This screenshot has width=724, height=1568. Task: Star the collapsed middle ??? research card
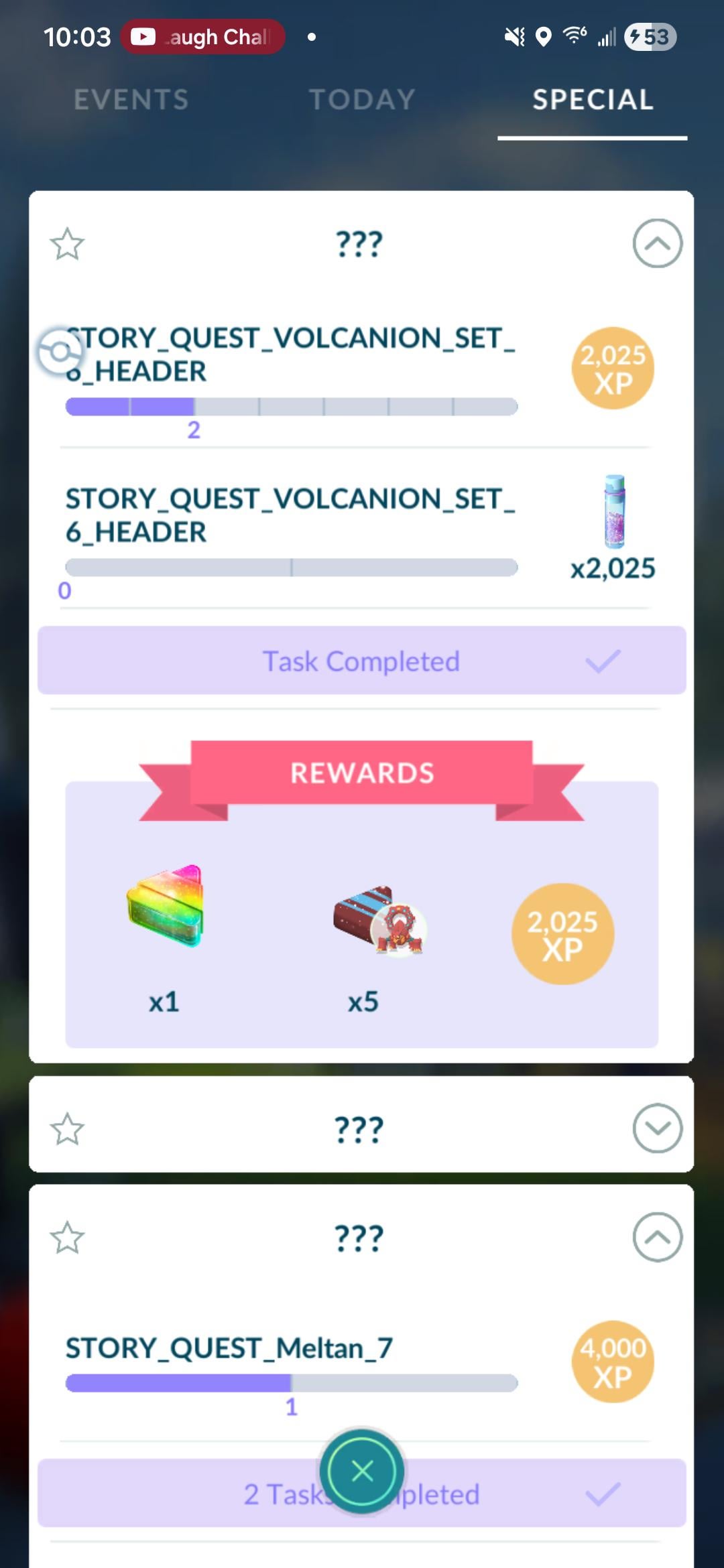point(67,1129)
